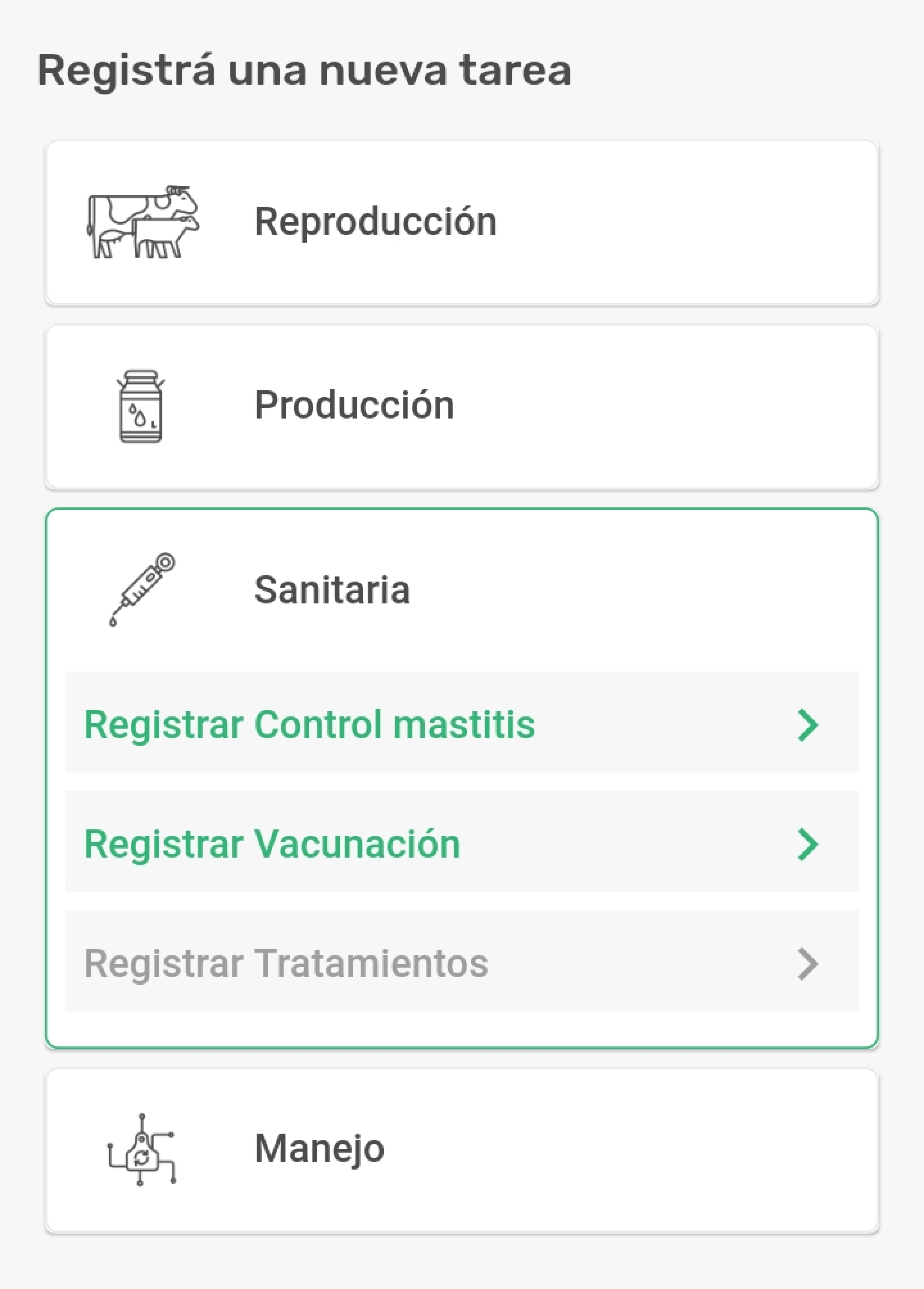Collapse the Sanitaria section
924x1289 pixels.
point(462,589)
